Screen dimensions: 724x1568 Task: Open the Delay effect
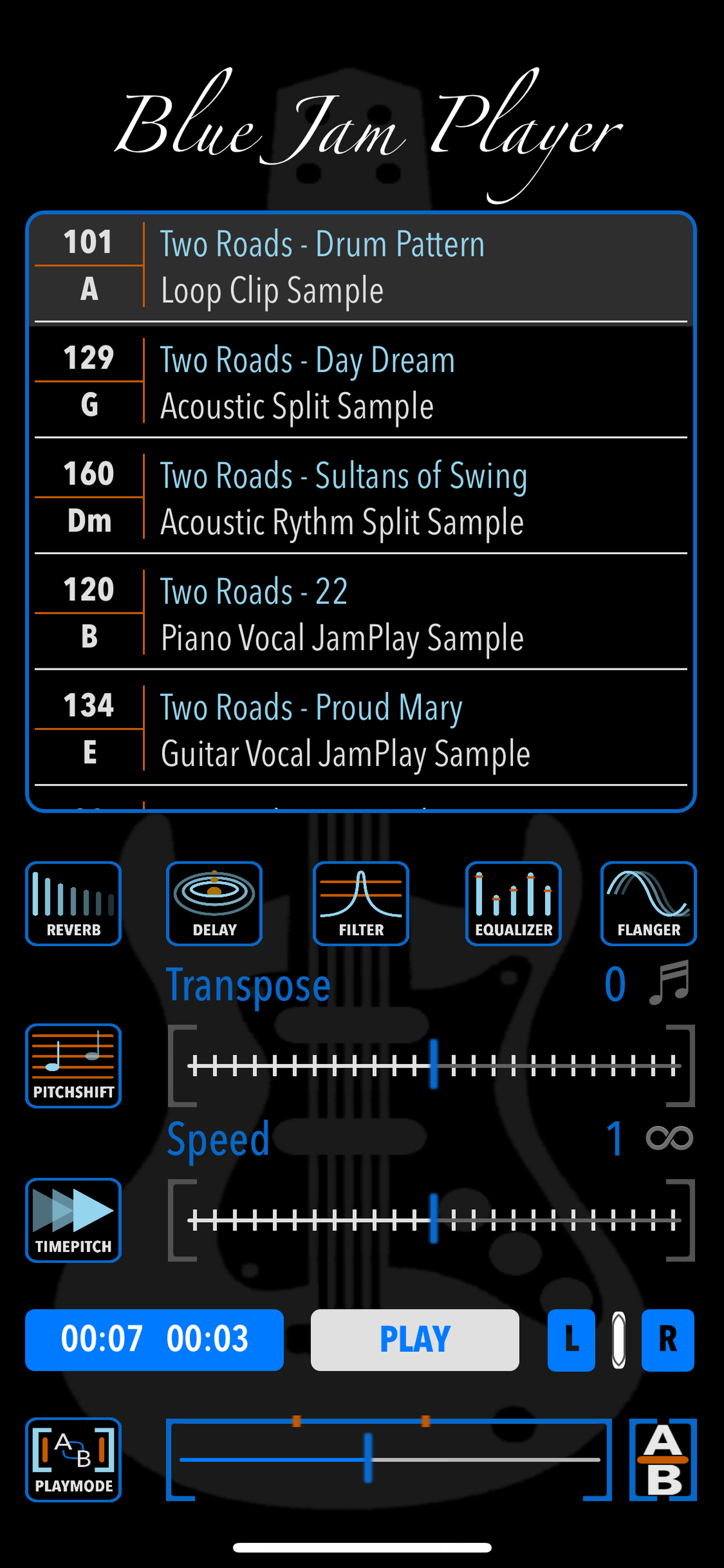click(213, 904)
